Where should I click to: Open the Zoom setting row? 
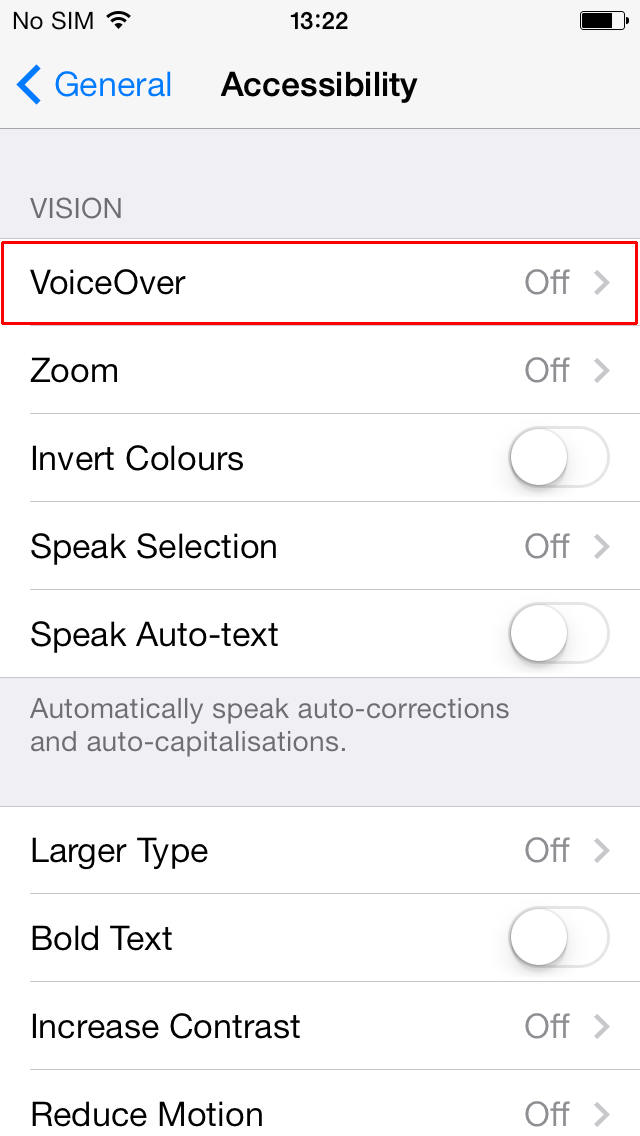point(320,370)
